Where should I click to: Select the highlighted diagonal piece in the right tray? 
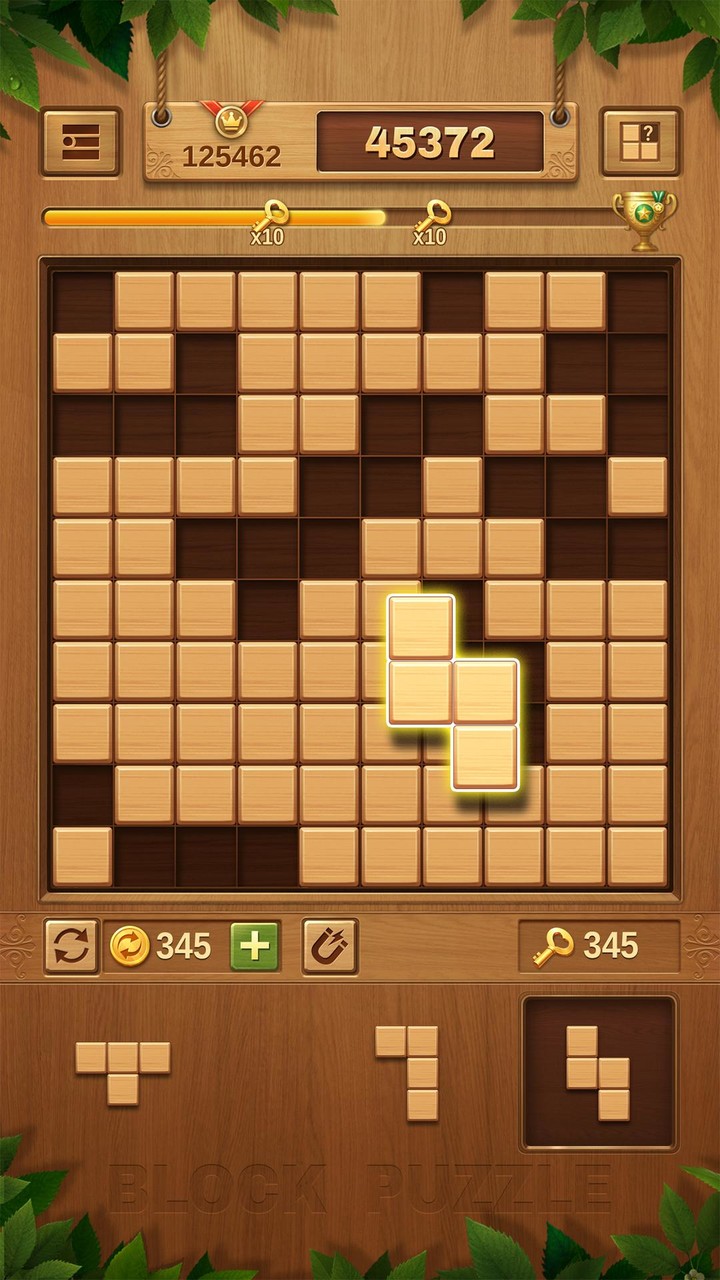tap(597, 1070)
